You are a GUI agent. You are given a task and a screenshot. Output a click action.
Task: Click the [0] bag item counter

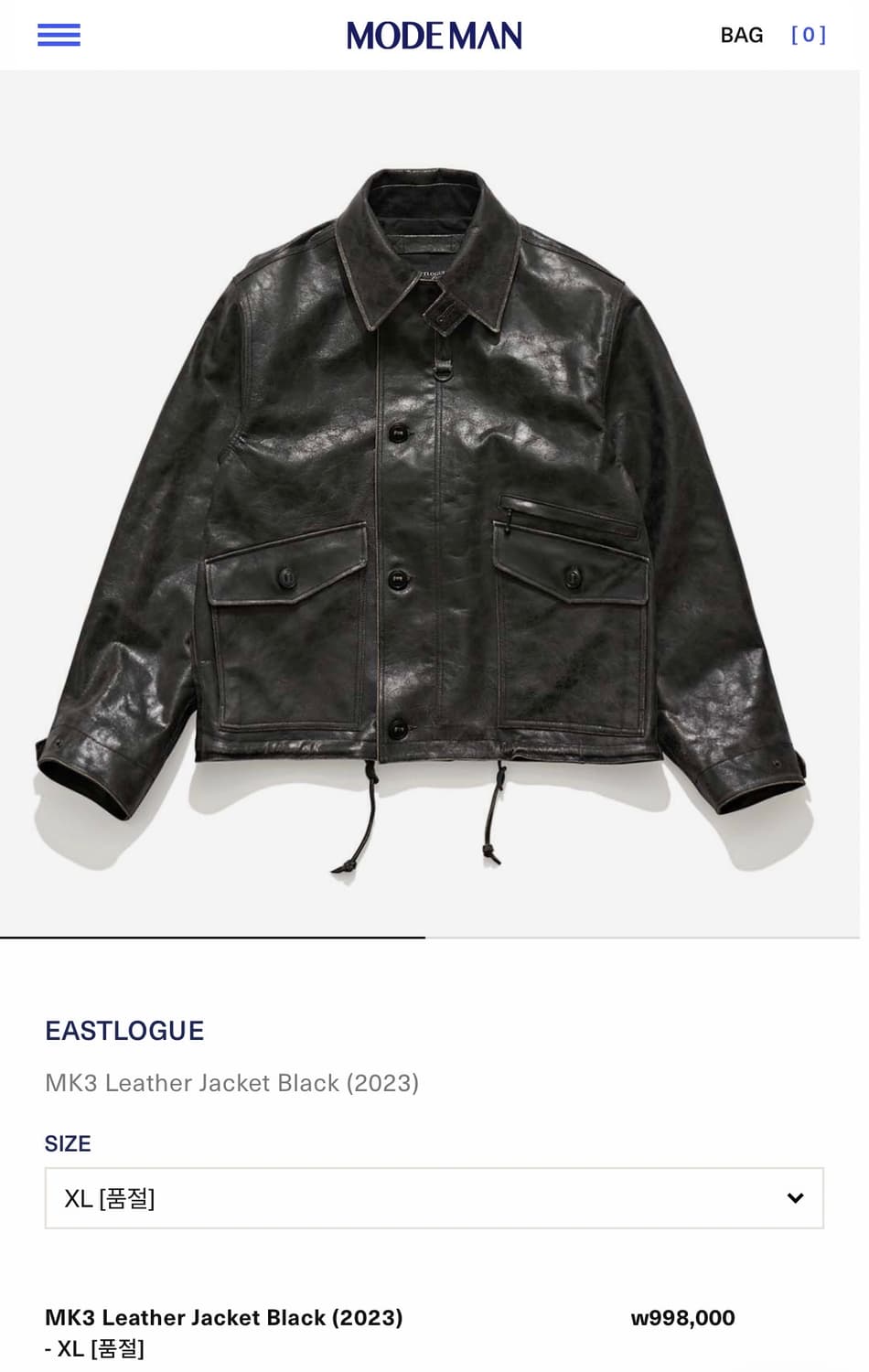click(x=809, y=35)
